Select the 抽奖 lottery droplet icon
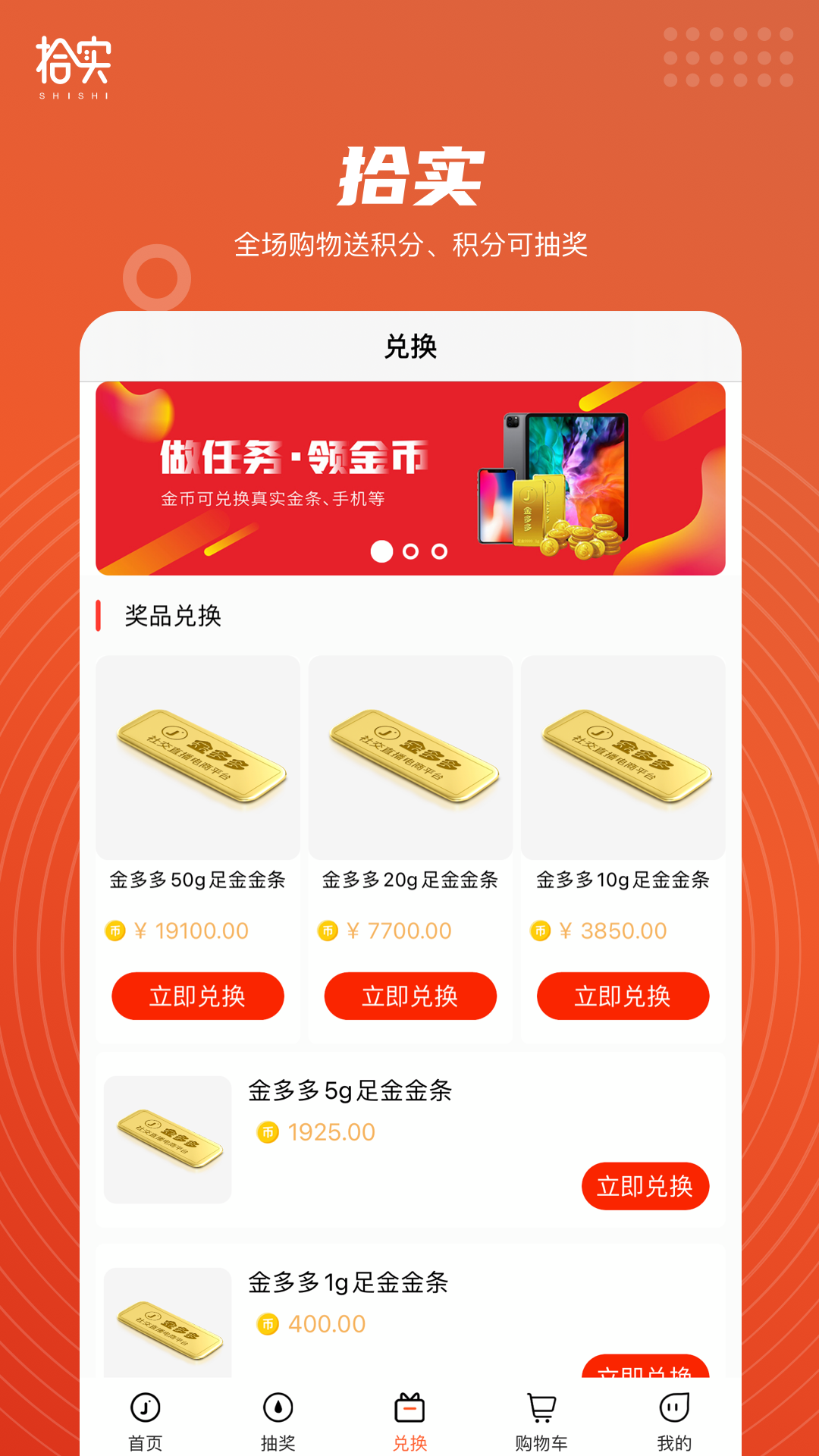 (278, 1409)
